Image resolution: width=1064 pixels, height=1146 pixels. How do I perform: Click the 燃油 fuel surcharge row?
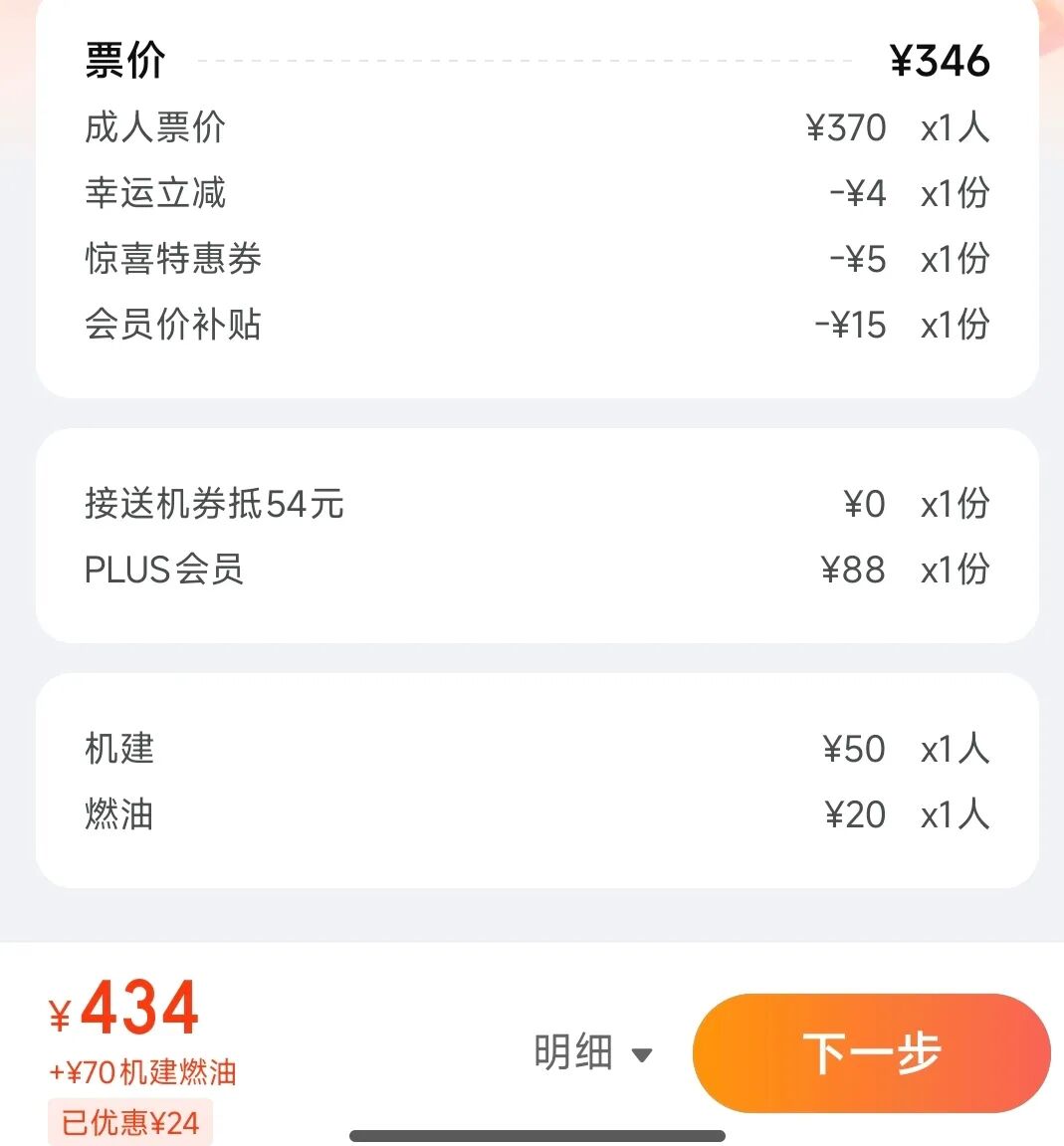coord(119,814)
